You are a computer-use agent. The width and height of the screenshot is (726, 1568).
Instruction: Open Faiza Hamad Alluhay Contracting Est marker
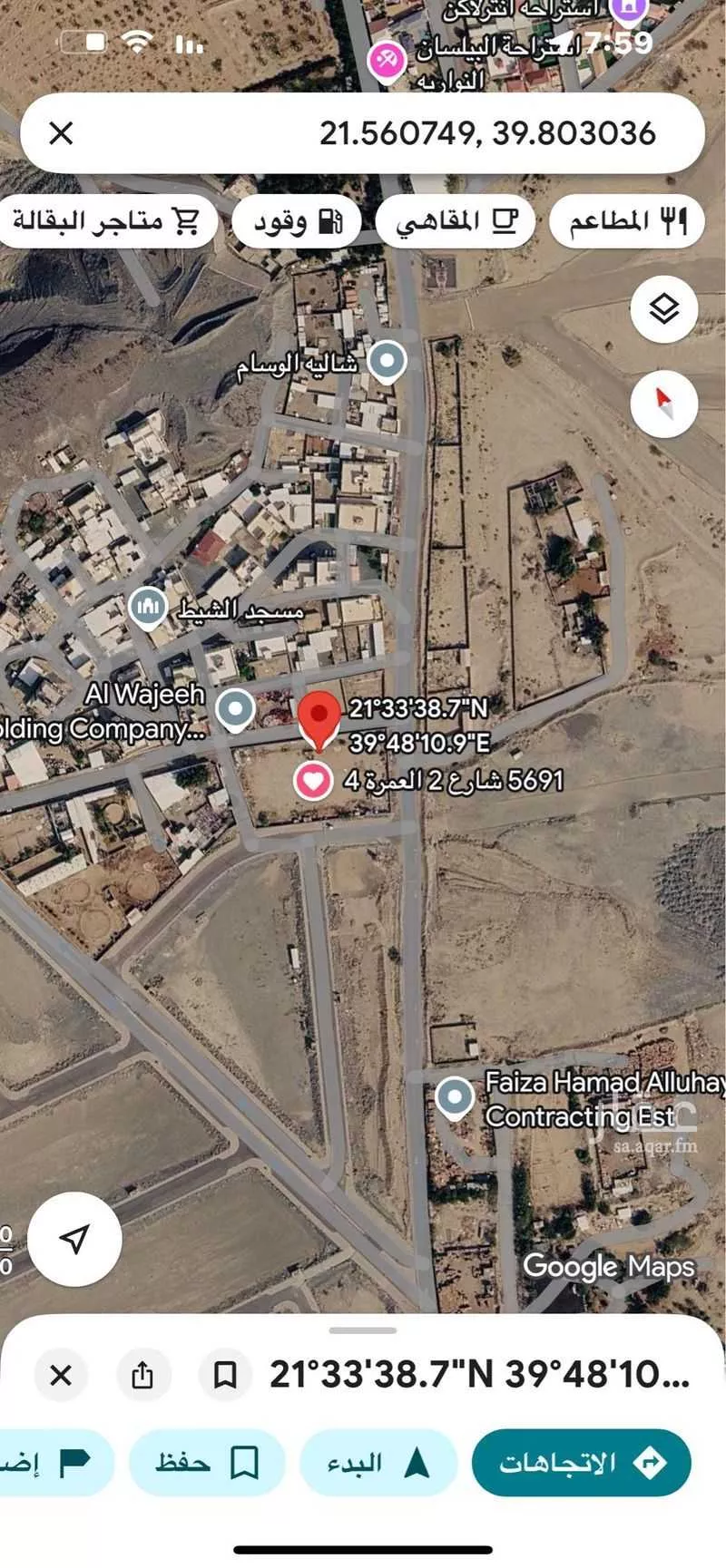pos(454,1097)
